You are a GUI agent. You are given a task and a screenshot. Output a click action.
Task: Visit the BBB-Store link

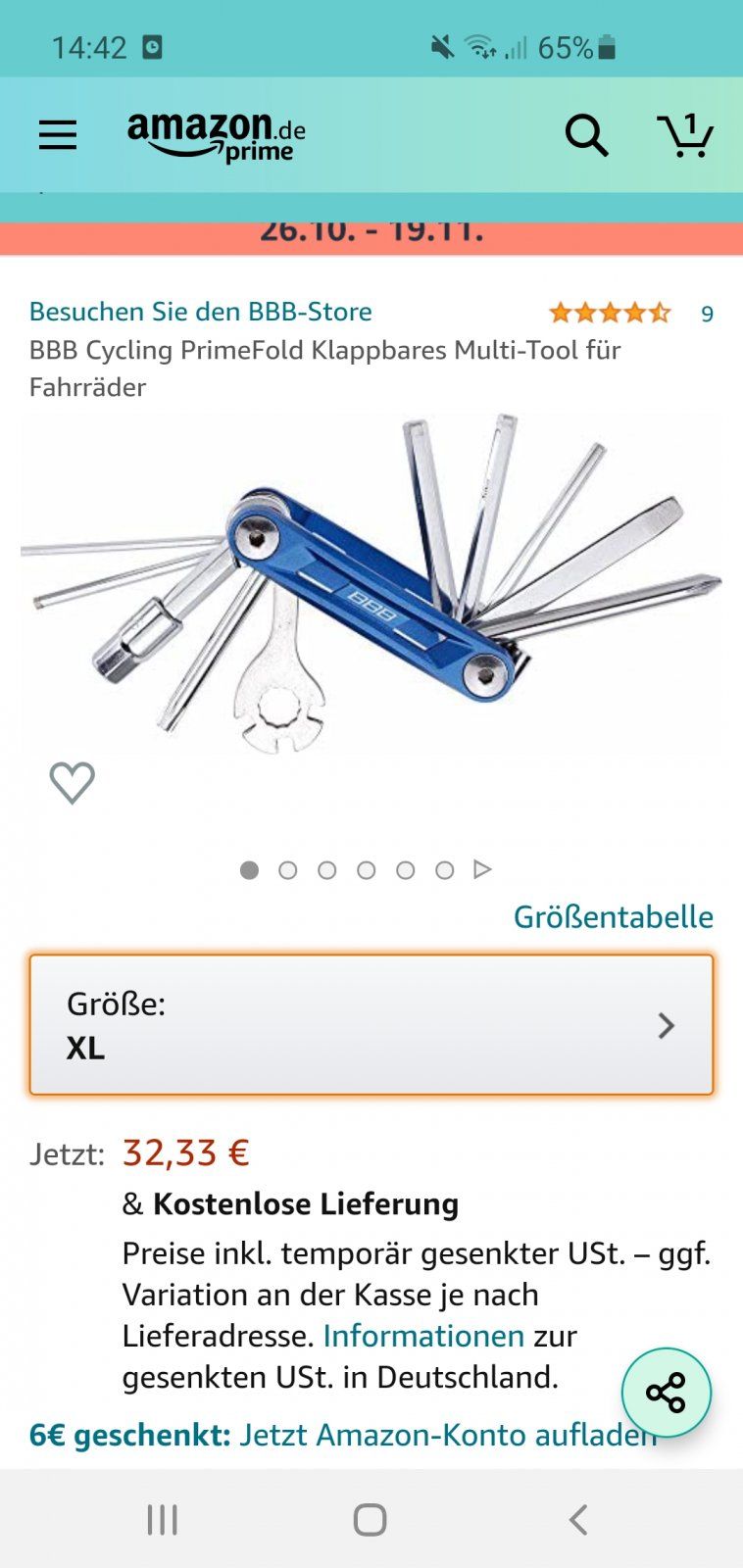click(x=201, y=312)
